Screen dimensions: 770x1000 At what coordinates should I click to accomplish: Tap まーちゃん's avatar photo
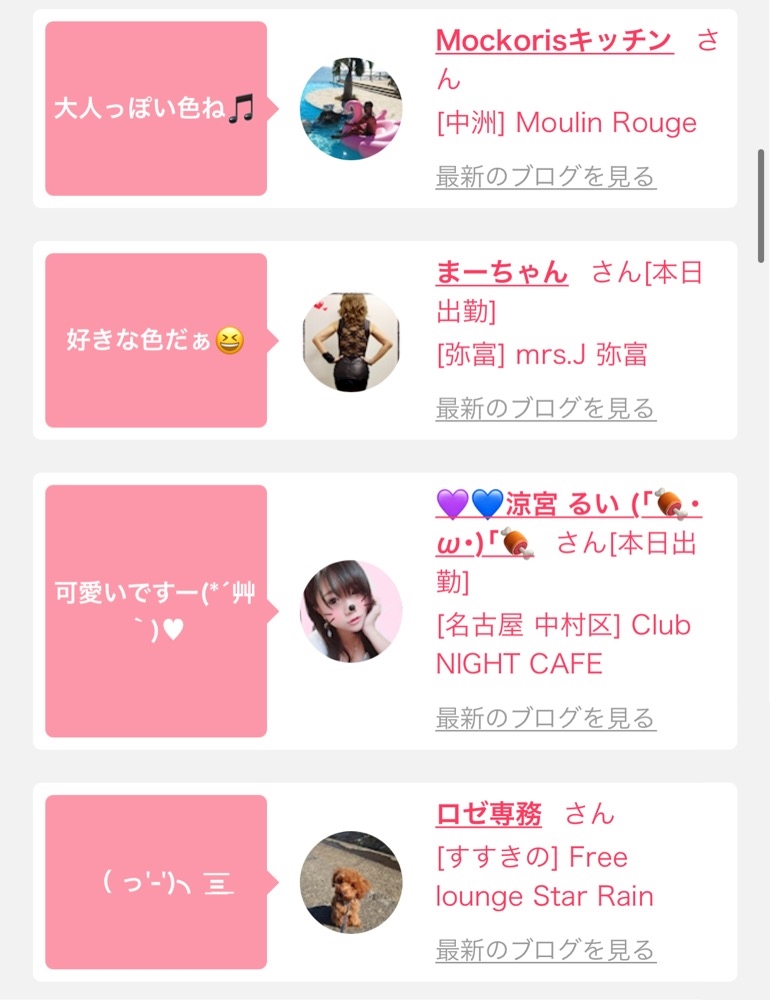[x=351, y=341]
